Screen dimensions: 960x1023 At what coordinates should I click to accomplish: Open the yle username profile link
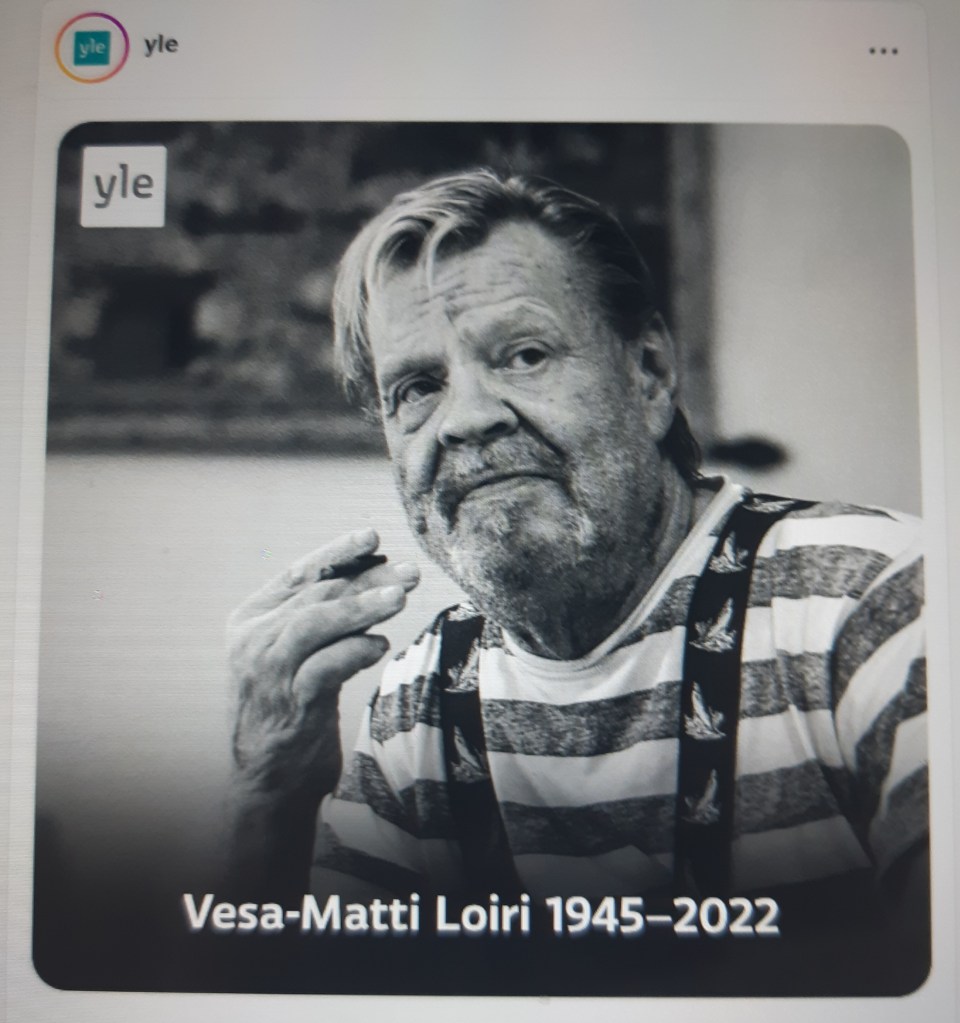(x=160, y=45)
